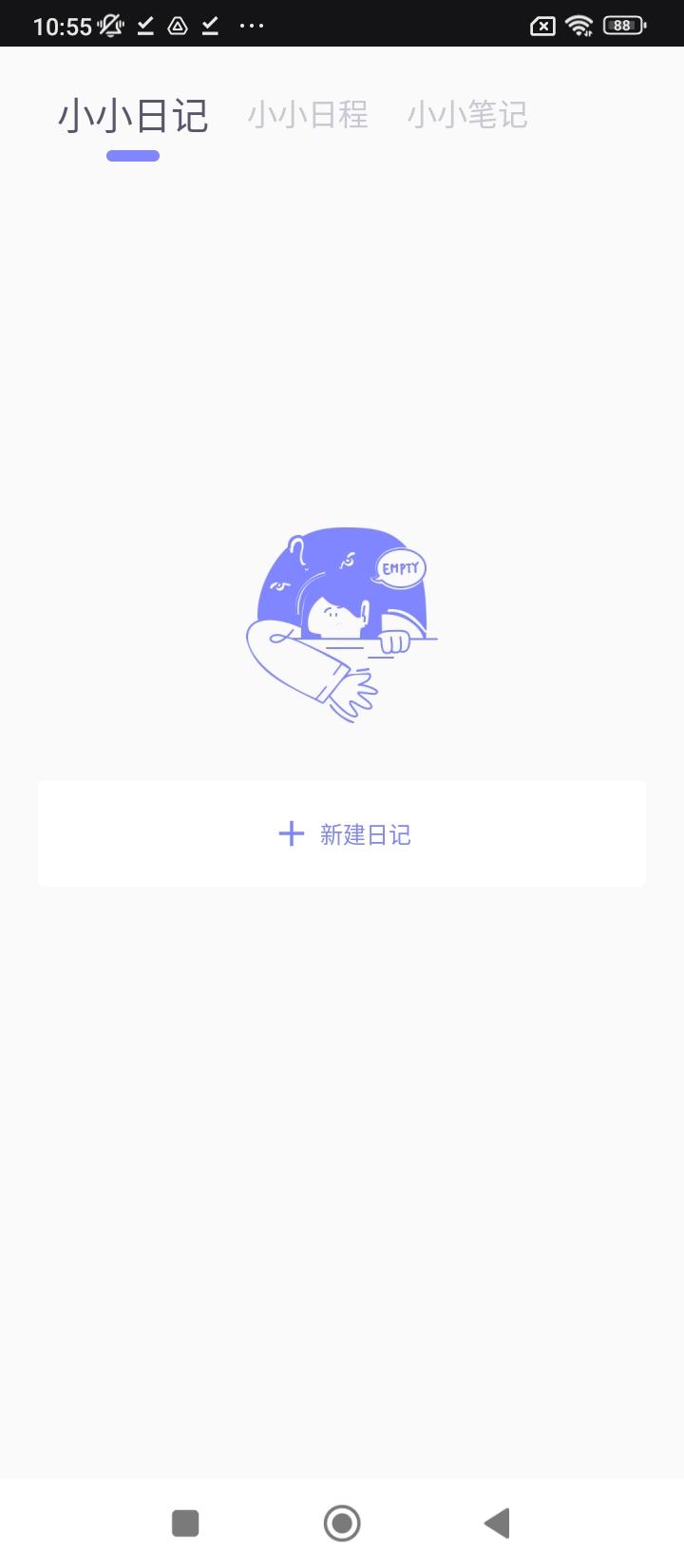Tap the EMPTY speech bubble illustration
The height and width of the screenshot is (1568, 684).
[402, 567]
